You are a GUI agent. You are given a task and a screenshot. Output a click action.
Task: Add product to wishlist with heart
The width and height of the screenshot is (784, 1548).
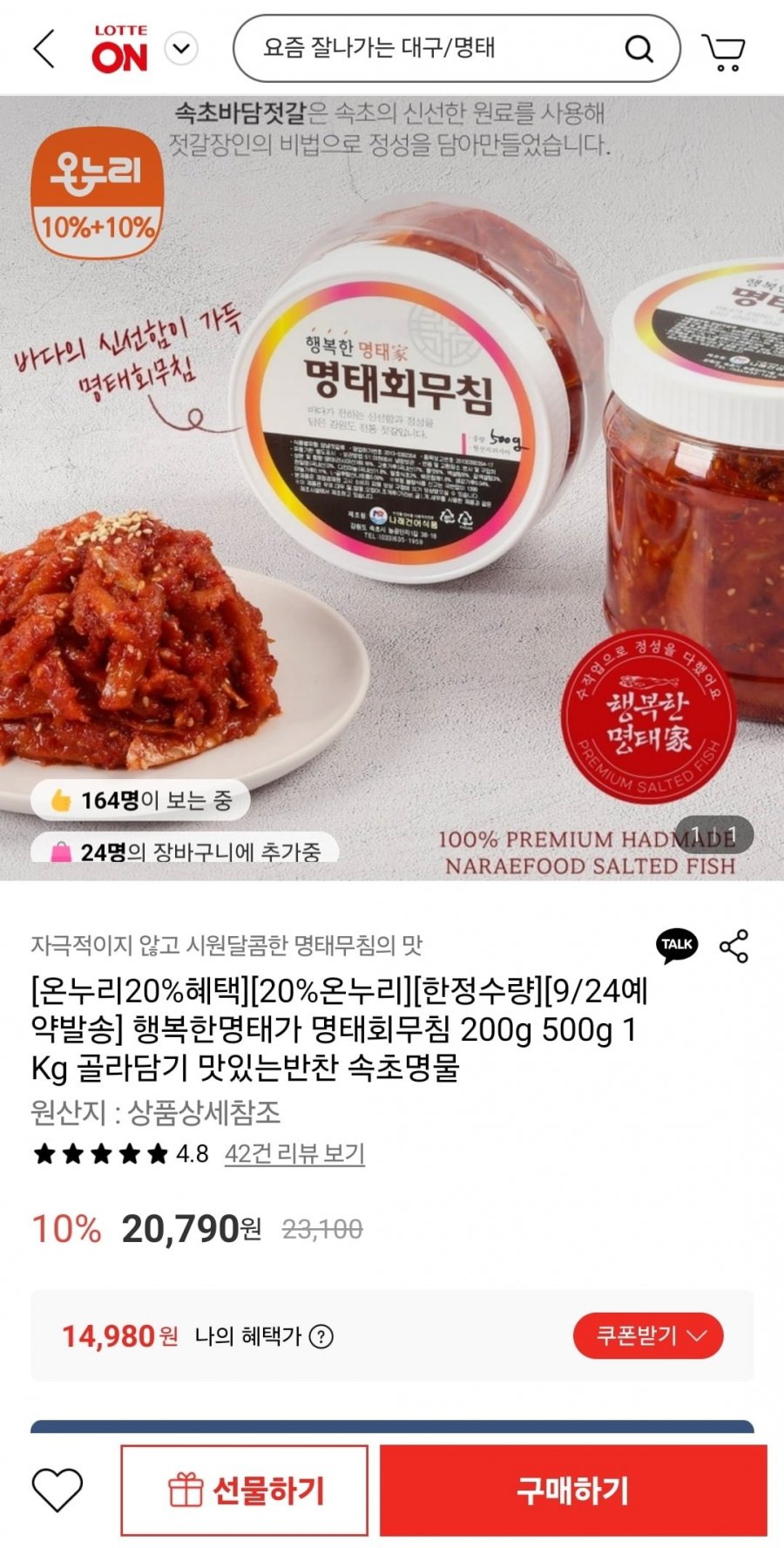57,1490
